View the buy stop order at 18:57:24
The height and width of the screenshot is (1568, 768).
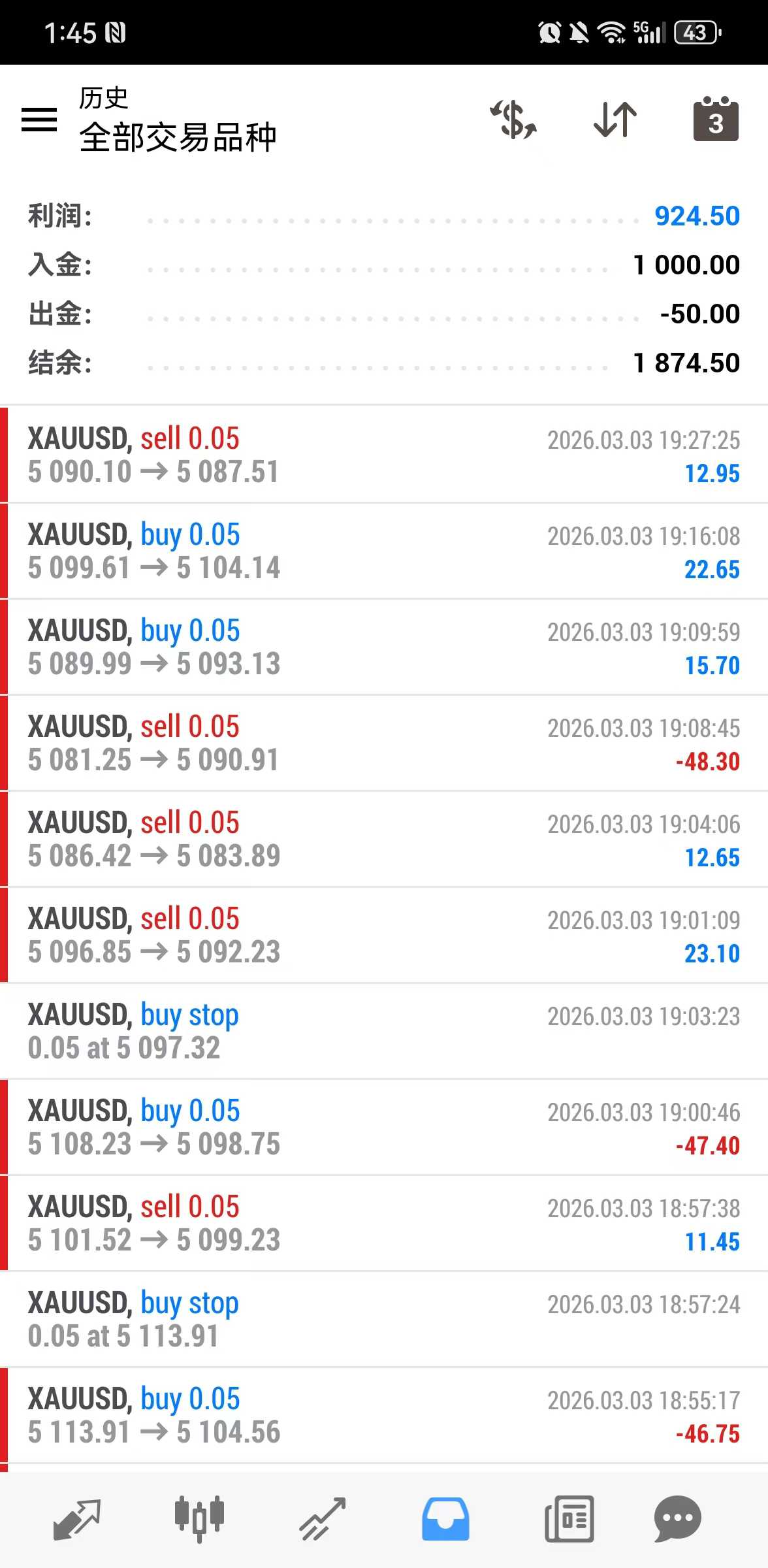(384, 1319)
